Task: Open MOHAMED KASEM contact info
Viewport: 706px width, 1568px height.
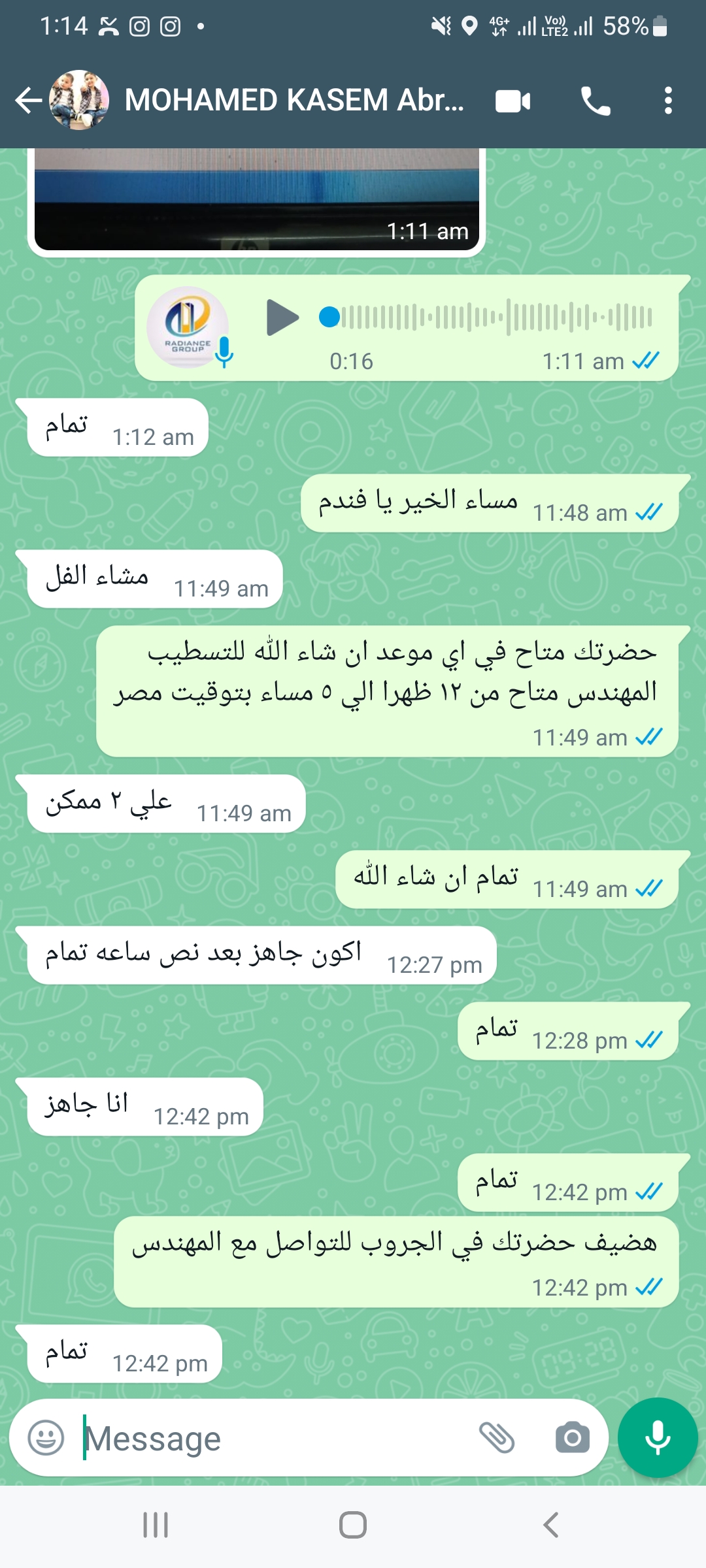Action: (294, 101)
